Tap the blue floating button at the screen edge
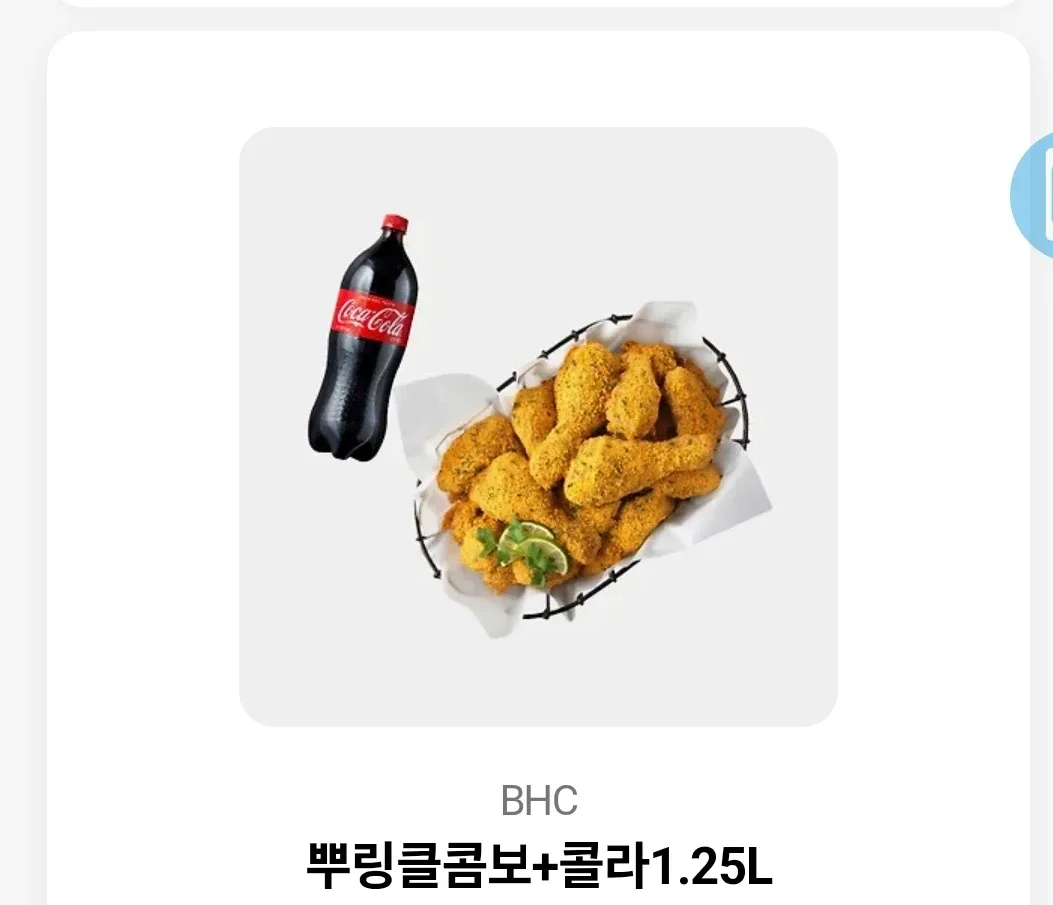 [1035, 195]
